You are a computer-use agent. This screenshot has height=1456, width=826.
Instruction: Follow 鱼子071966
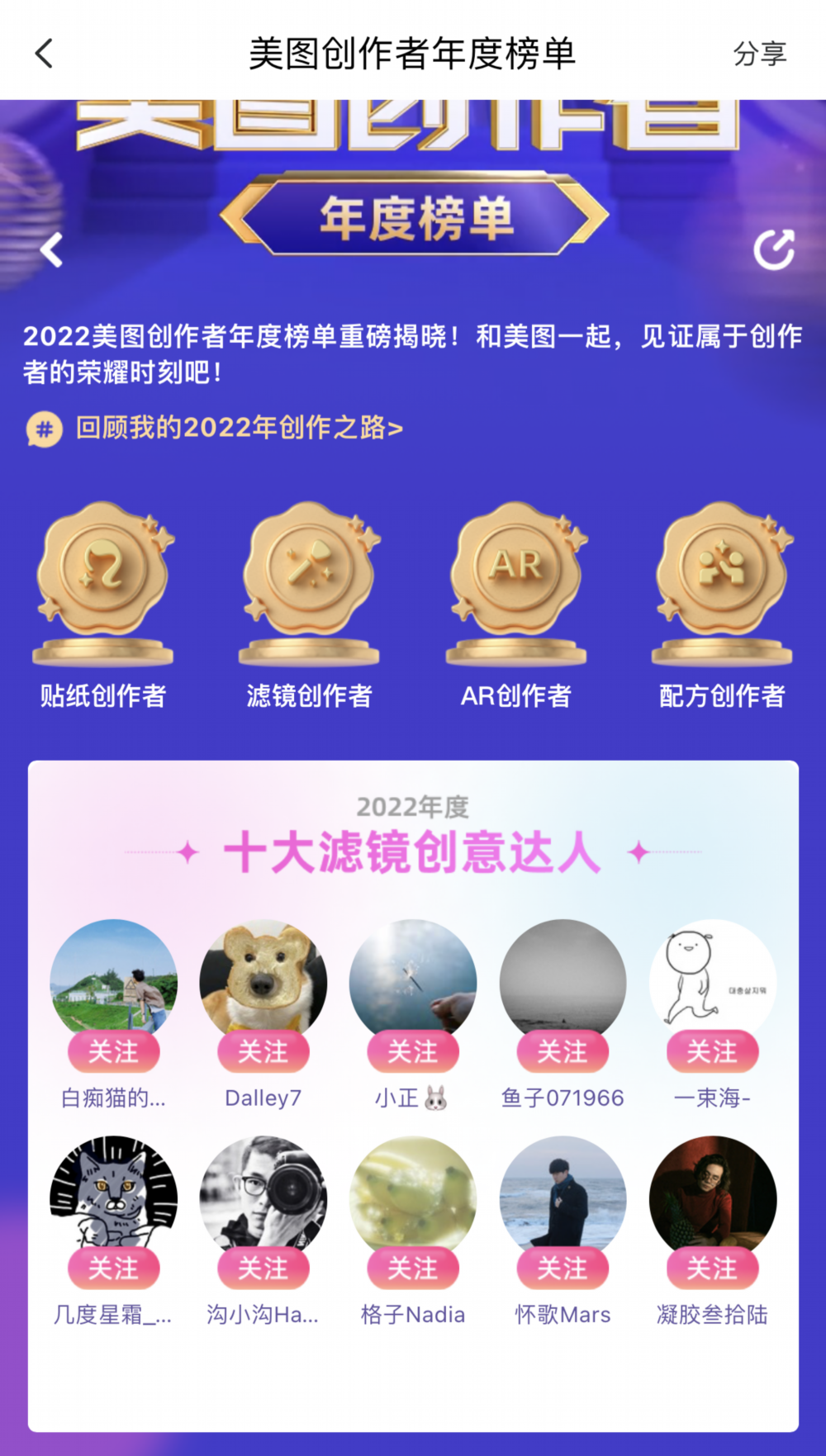point(563,1051)
